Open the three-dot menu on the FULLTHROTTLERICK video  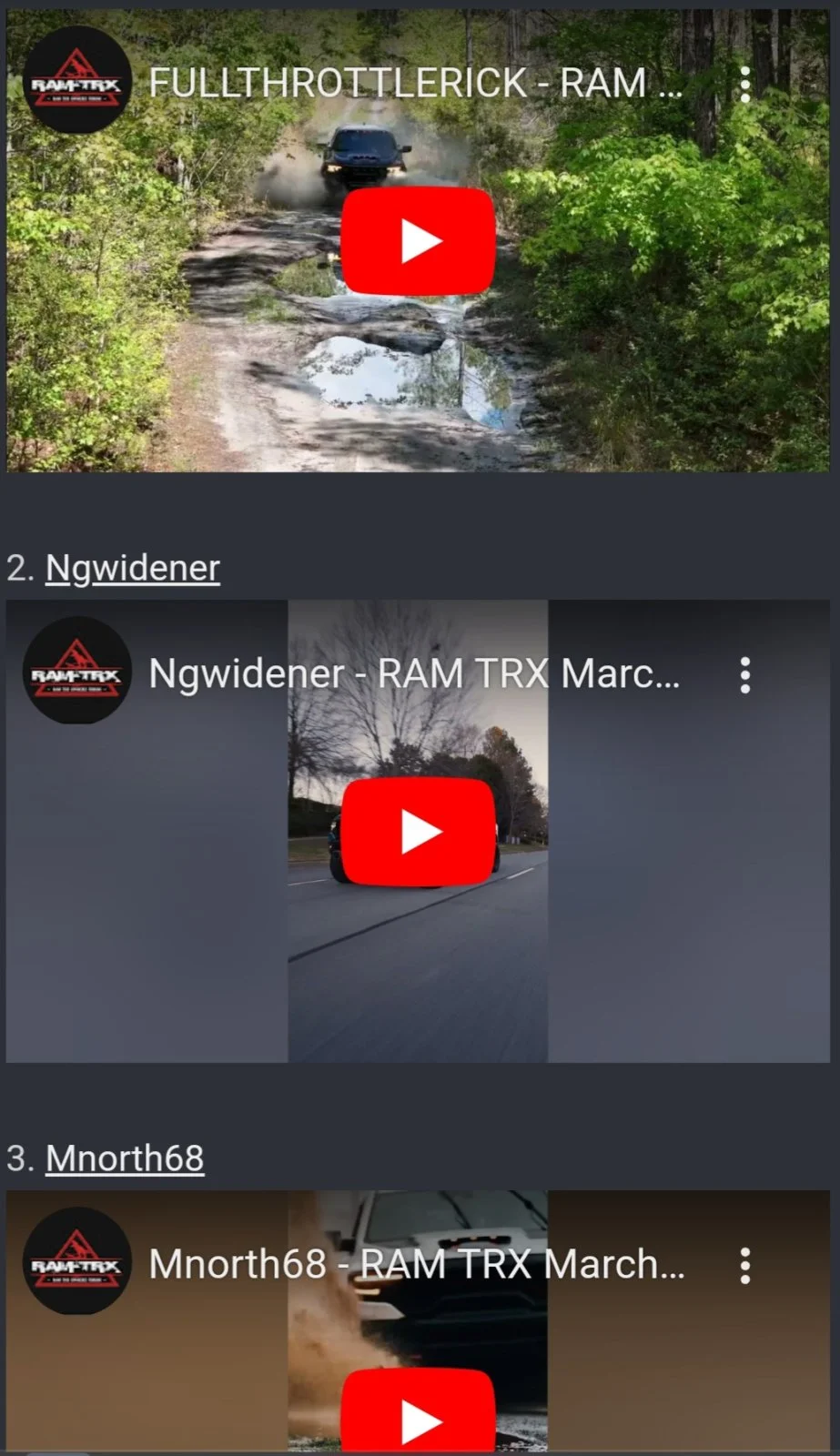click(745, 84)
